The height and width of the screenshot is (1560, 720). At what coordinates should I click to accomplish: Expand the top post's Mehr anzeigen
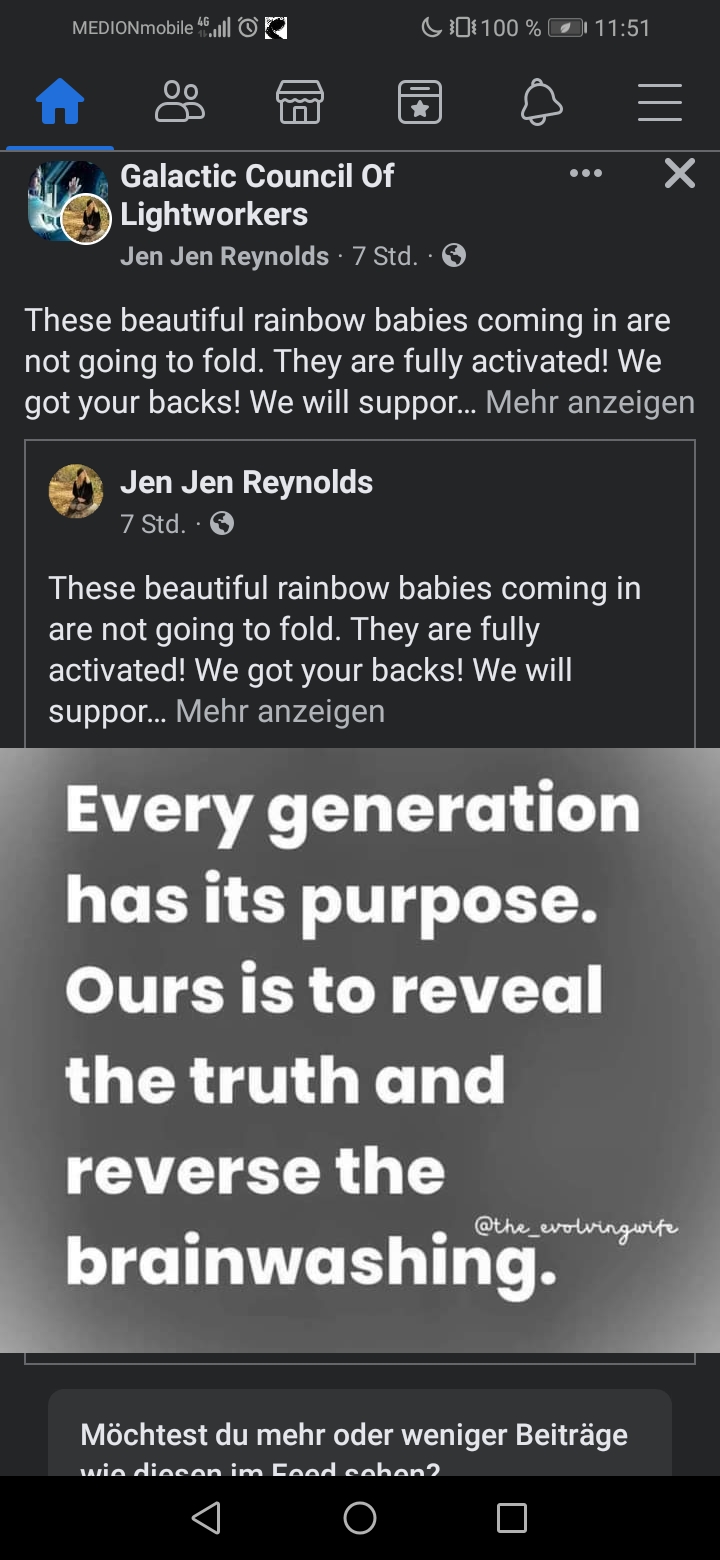pyautogui.click(x=590, y=402)
